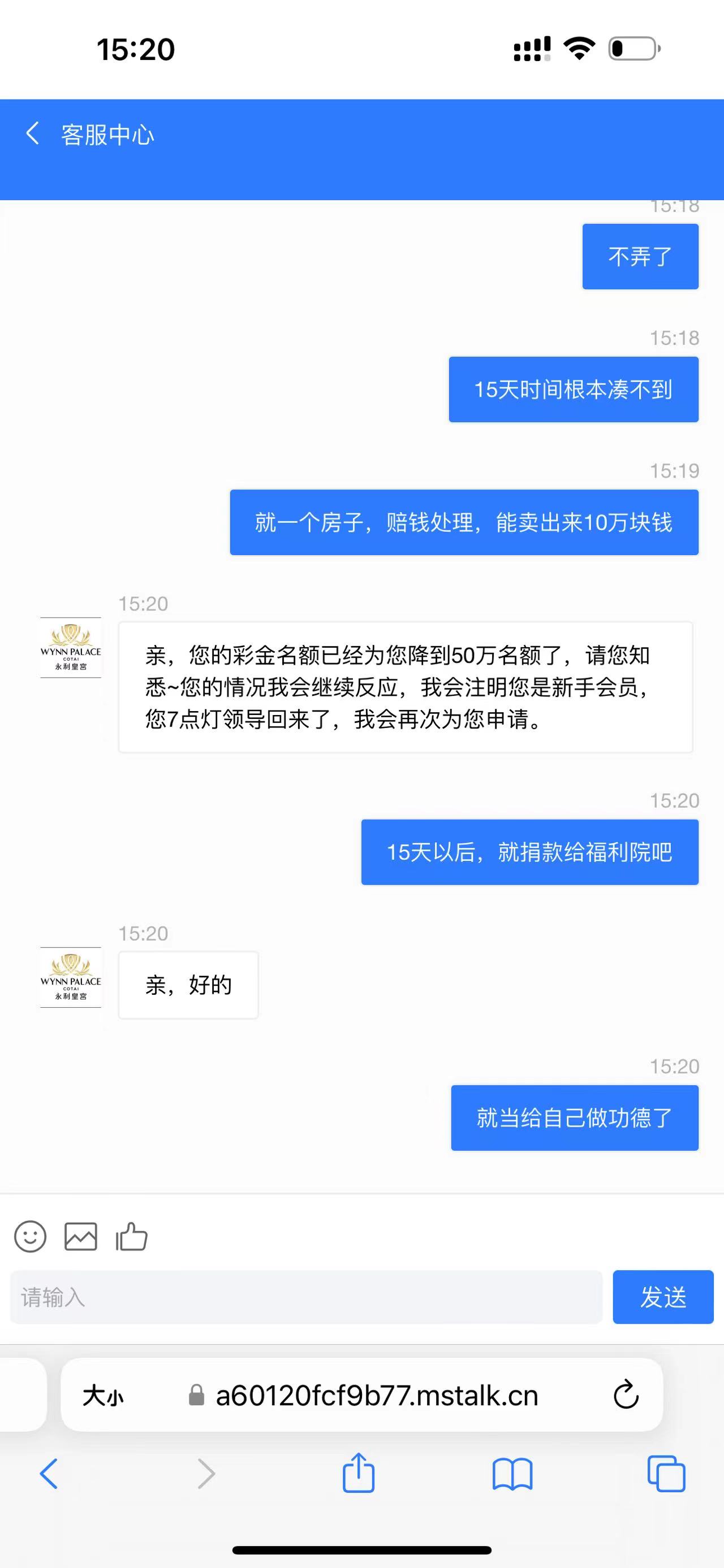The image size is (724, 1568).
Task: Reload the web page
Action: [x=626, y=1394]
